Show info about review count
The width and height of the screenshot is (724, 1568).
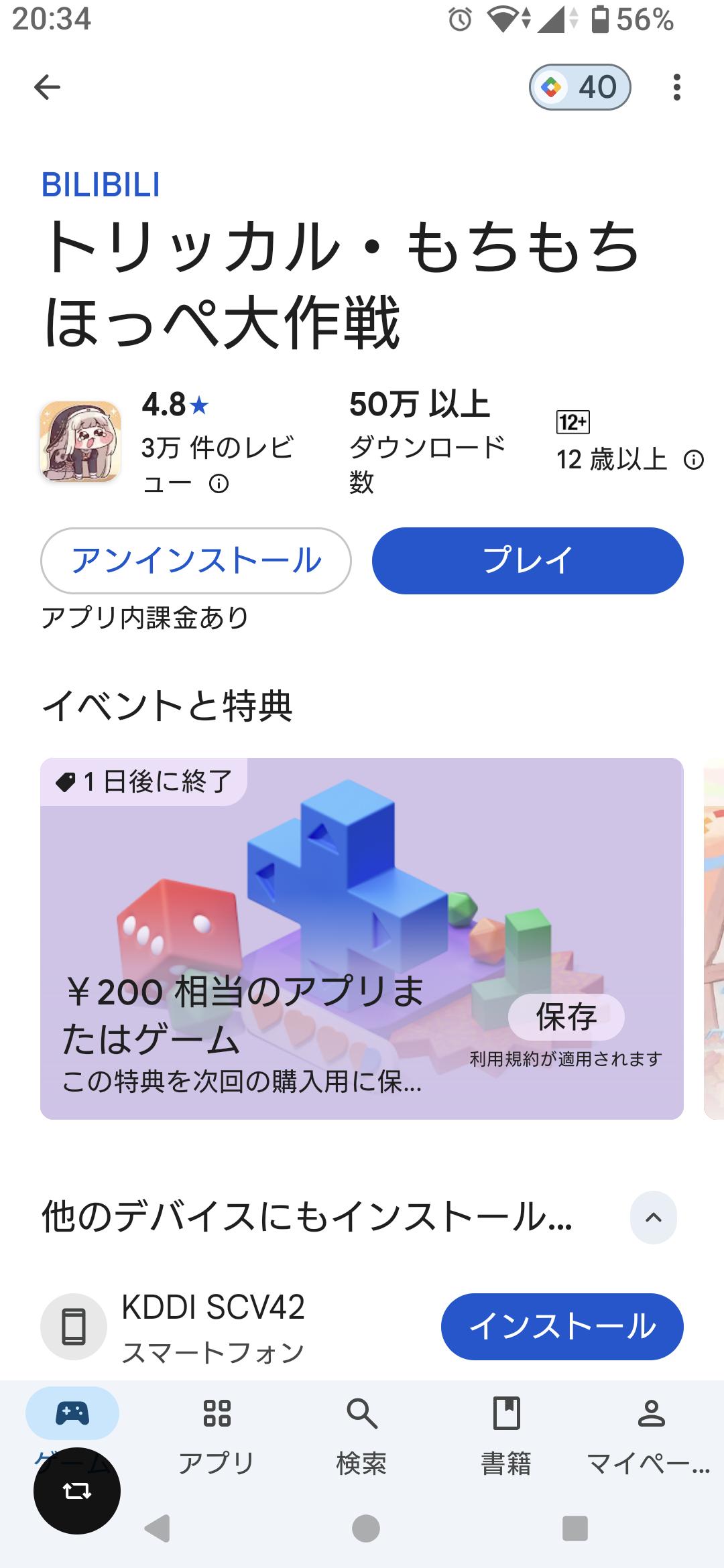219,483
